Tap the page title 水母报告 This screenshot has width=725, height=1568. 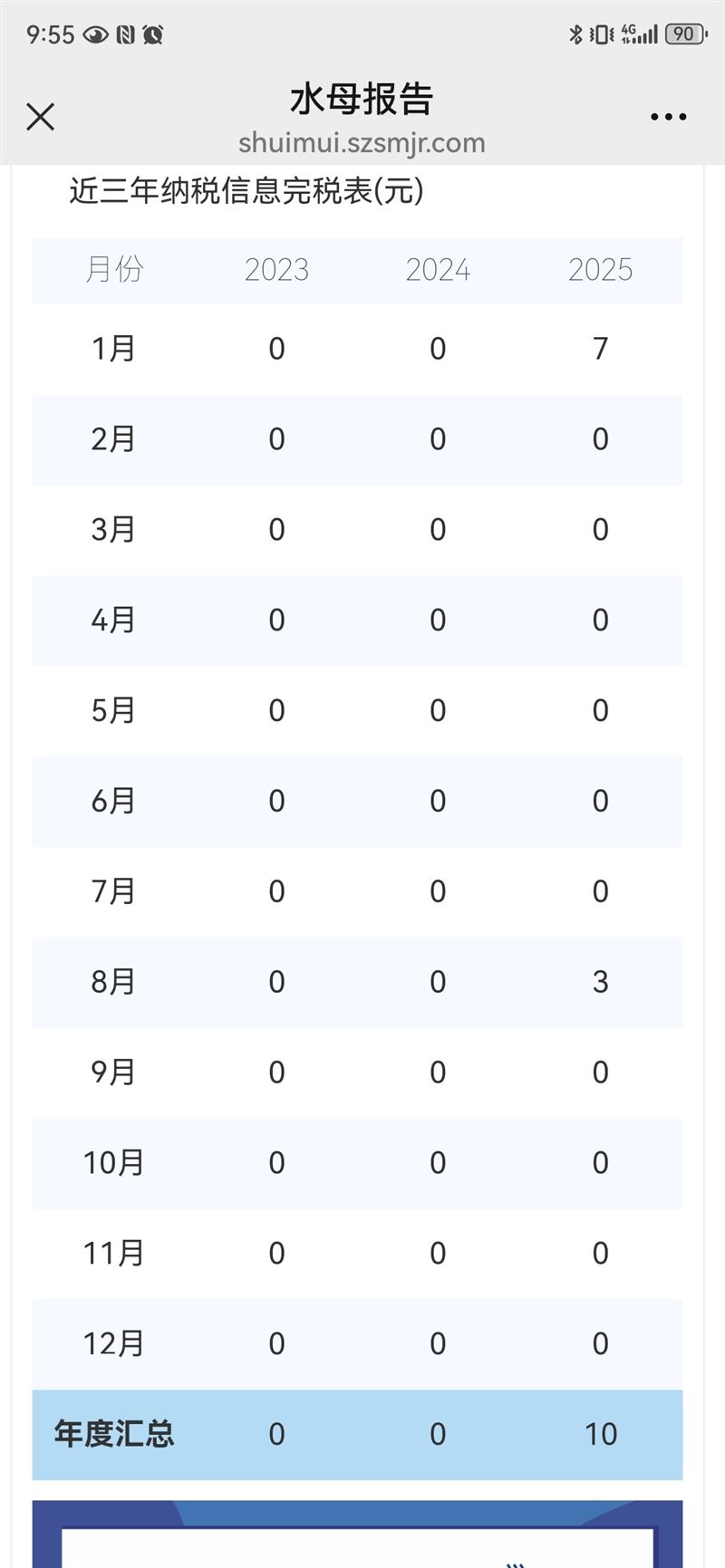tap(362, 101)
